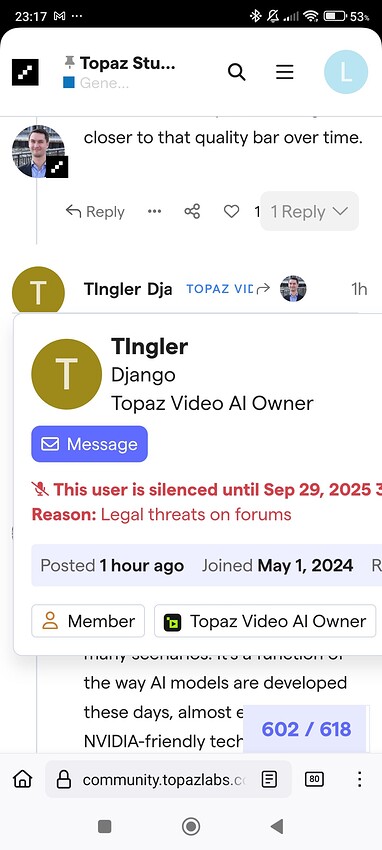Tap the Topaz Labs logo home
This screenshot has width=382, height=850.
click(x=25, y=72)
